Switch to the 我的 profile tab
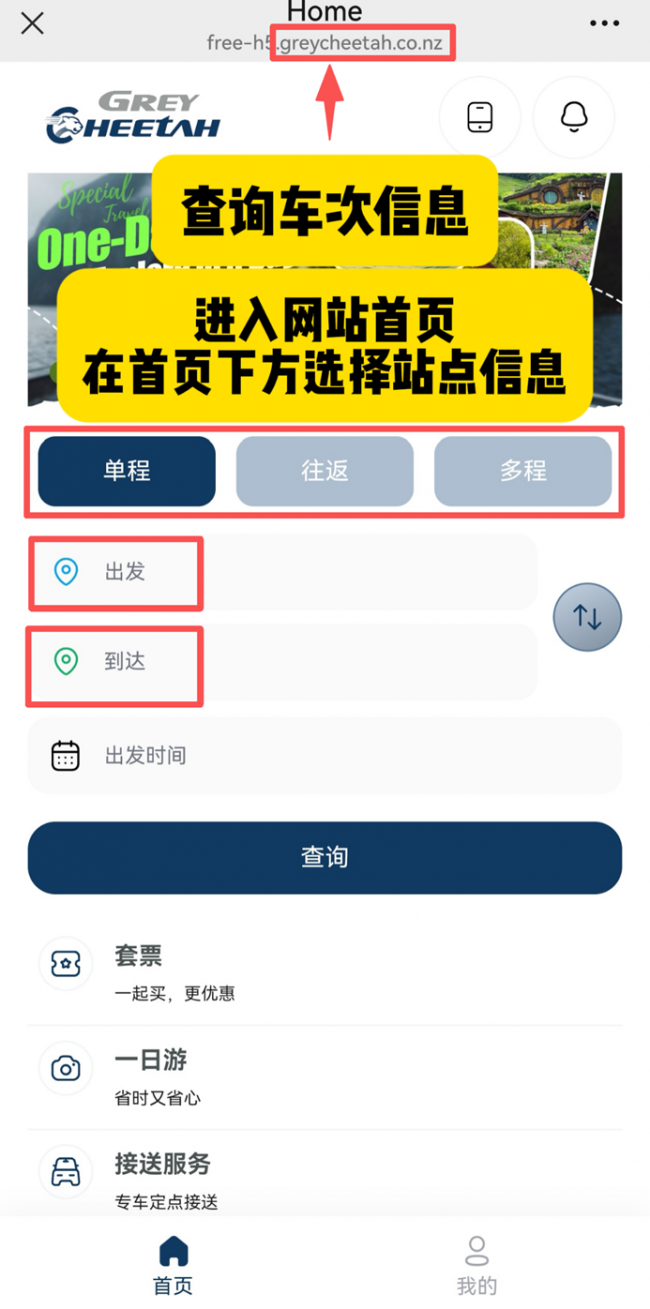This screenshot has height=1309, width=650. [x=476, y=1264]
